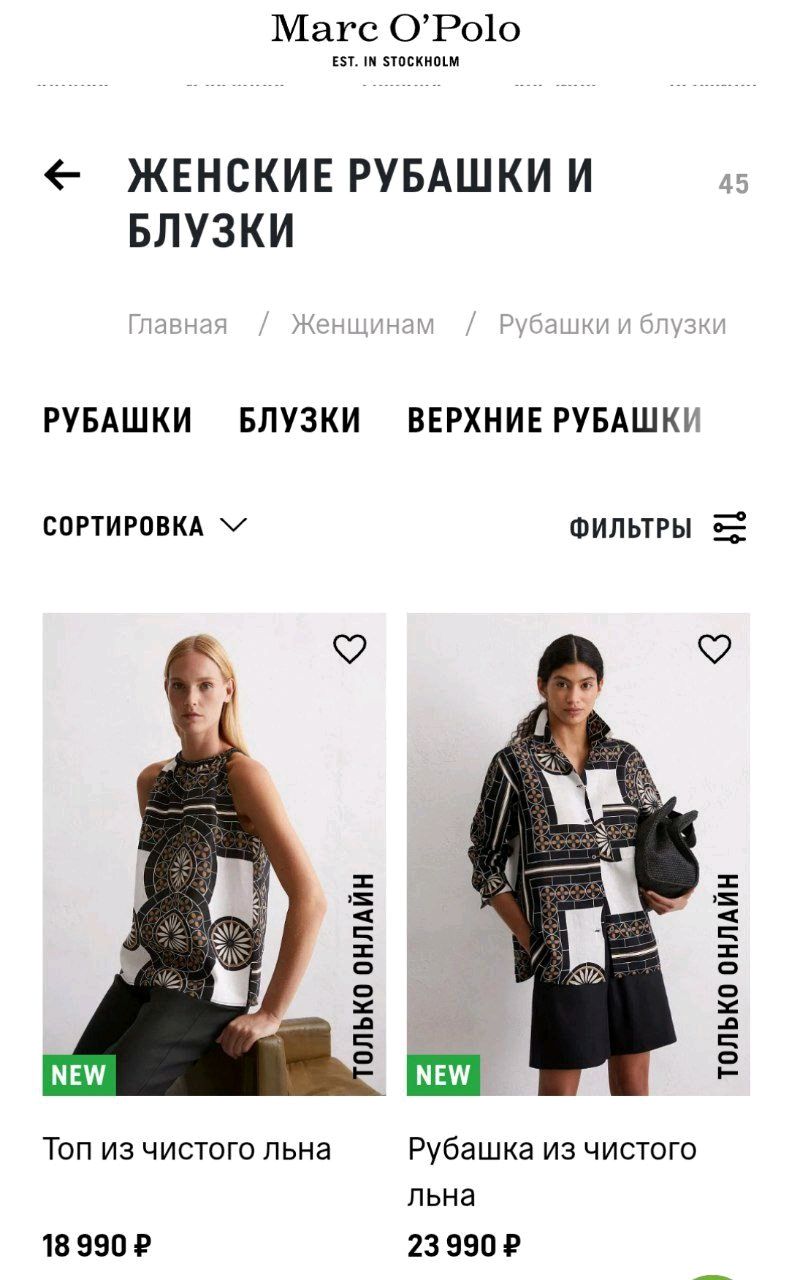Viewport: 789px width, 1280px height.
Task: Go back using the arrow icon
Action: (x=62, y=176)
